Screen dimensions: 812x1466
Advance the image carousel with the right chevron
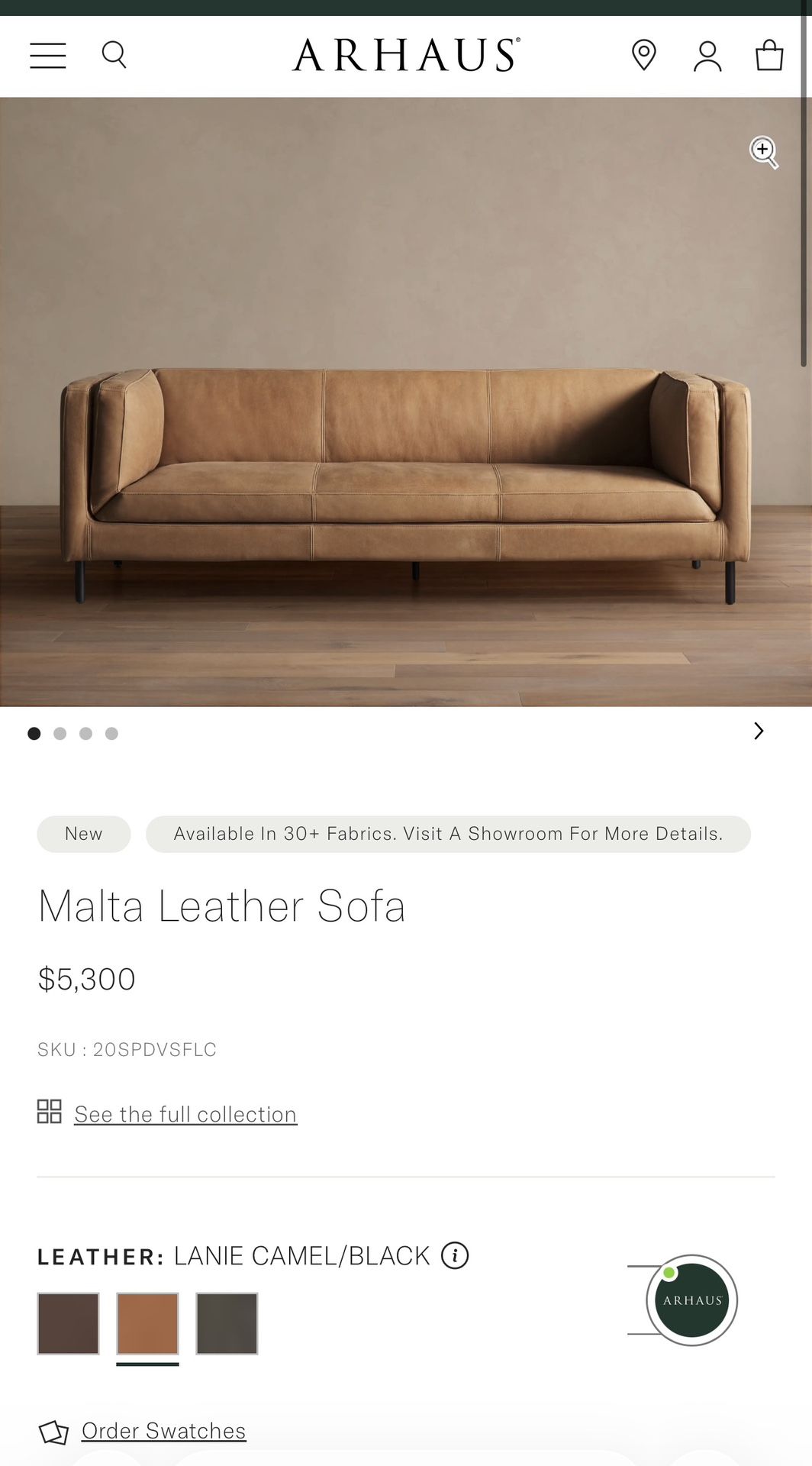tap(759, 731)
